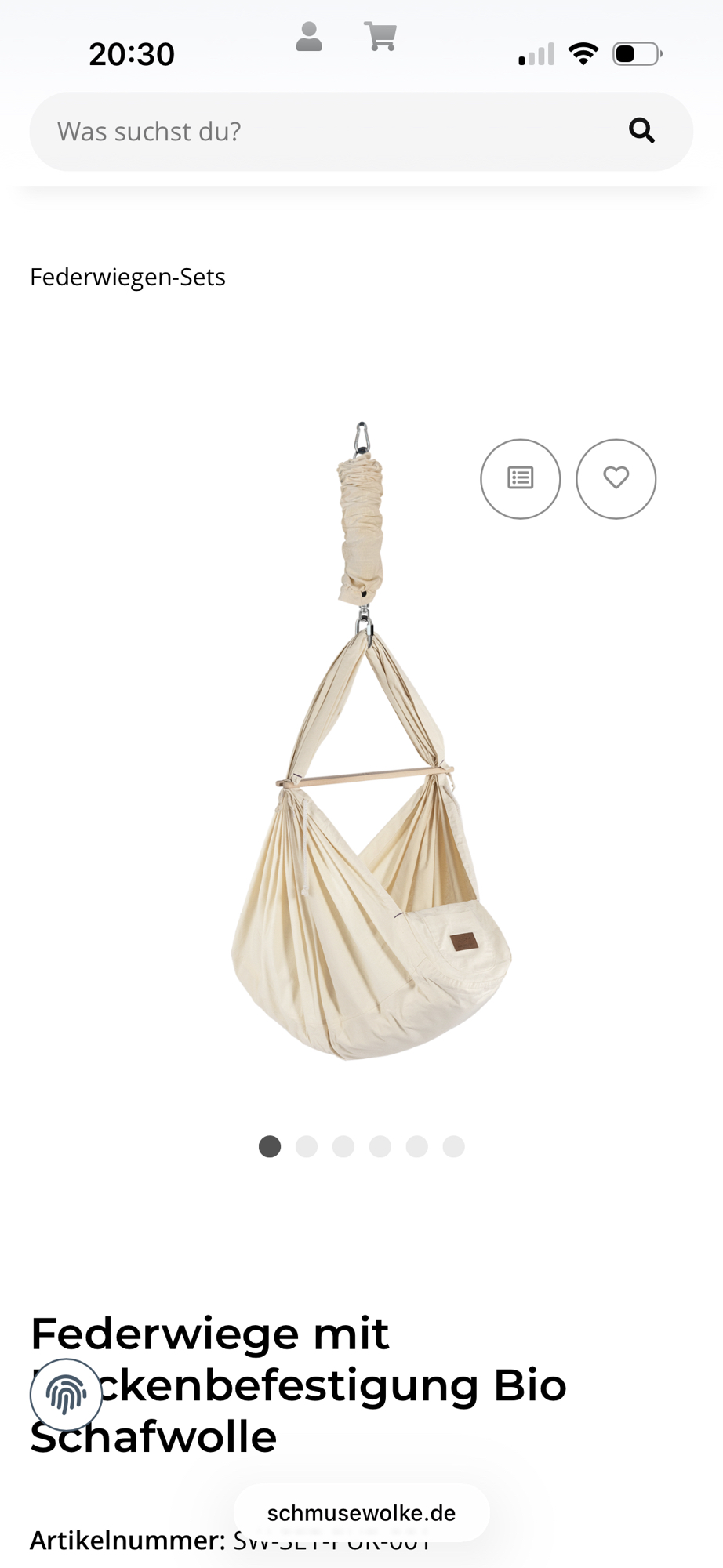Screen dimensions: 723x1568
Task: Tap the magnifying glass search button
Action: point(641,131)
